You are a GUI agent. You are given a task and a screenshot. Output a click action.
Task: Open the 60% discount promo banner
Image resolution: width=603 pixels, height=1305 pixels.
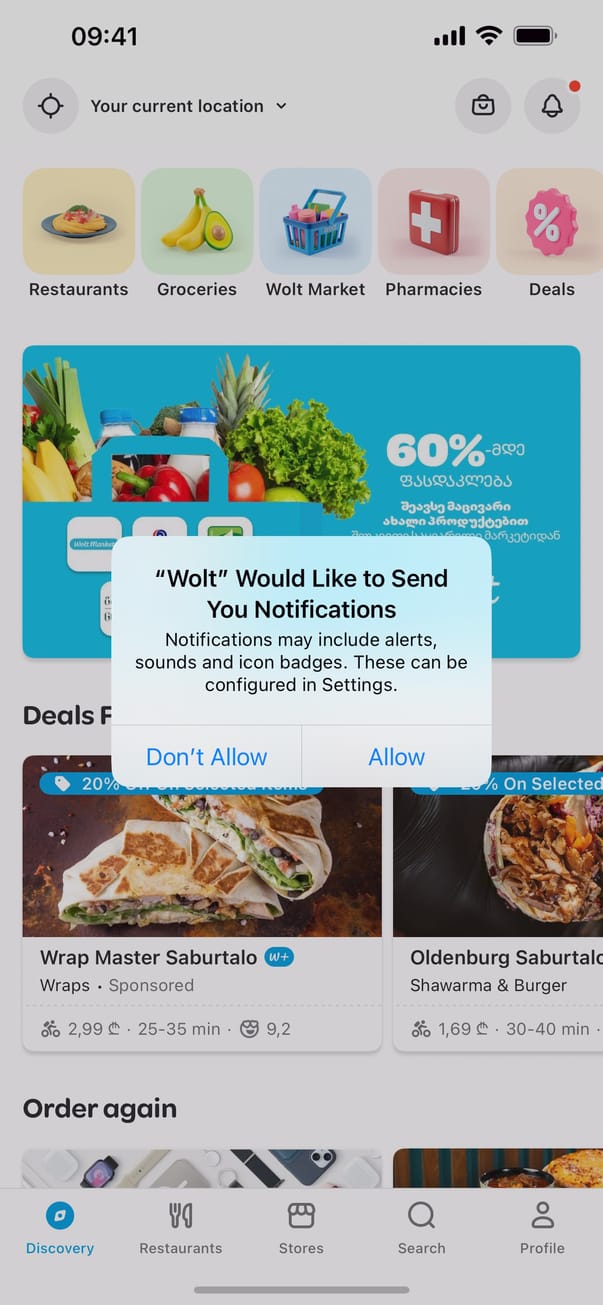point(300,440)
